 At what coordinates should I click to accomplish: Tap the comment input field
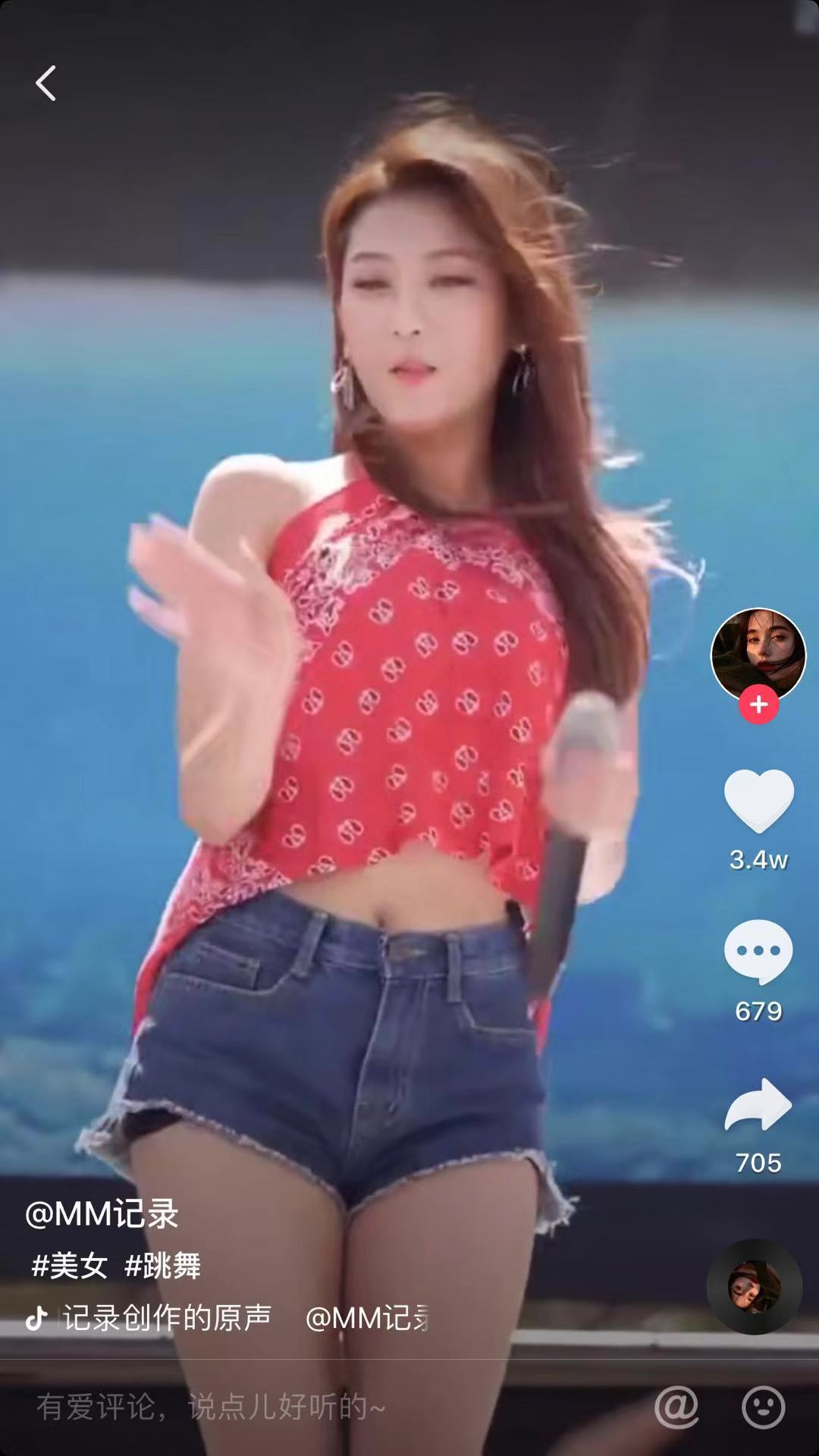point(303,1407)
